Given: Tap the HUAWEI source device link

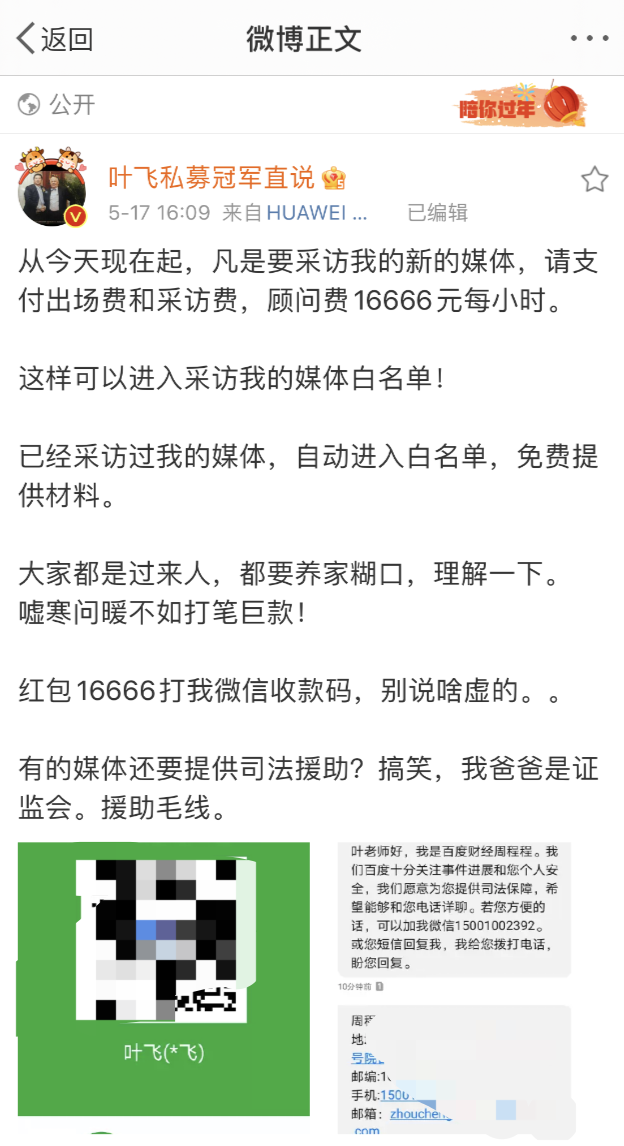Looking at the screenshot, I should point(316,213).
